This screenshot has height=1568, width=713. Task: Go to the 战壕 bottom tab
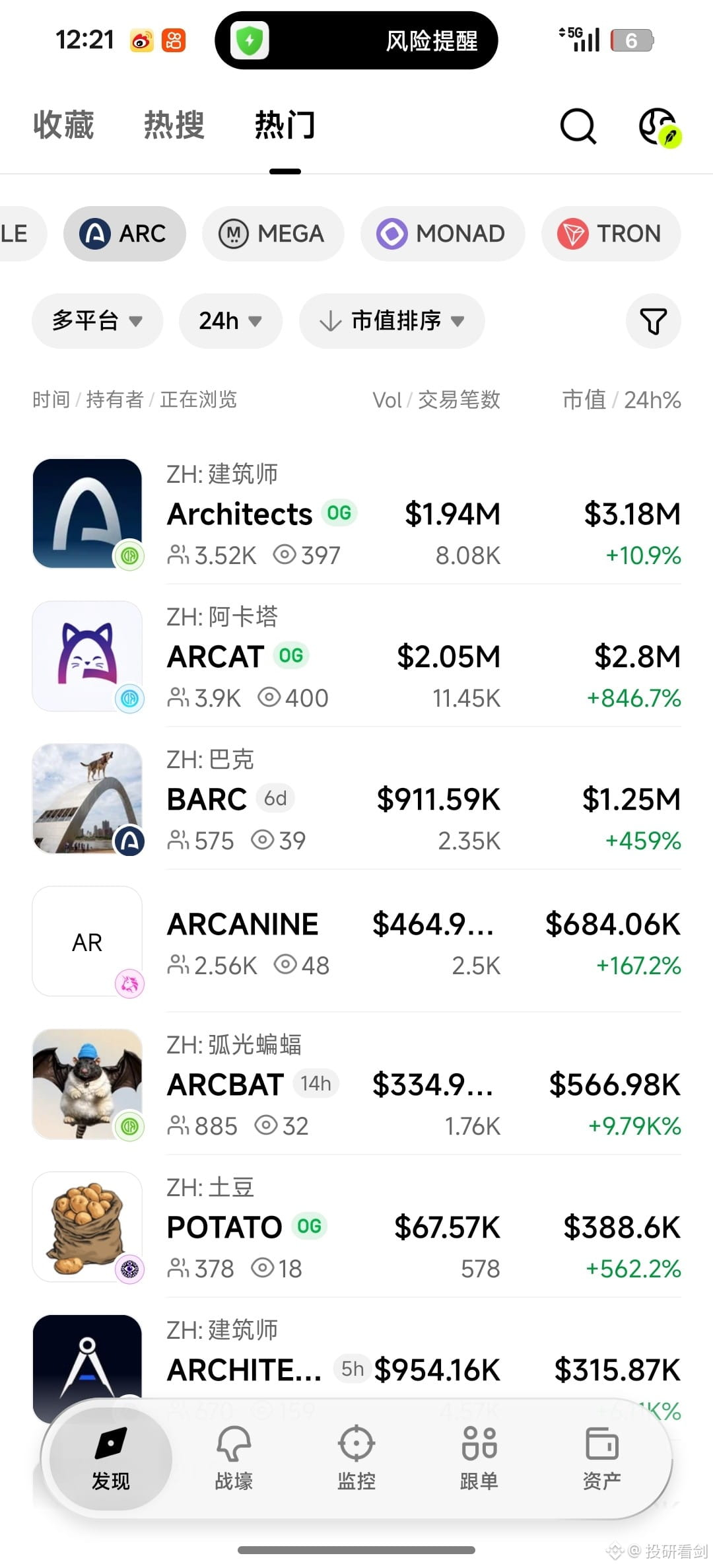pyautogui.click(x=234, y=1458)
